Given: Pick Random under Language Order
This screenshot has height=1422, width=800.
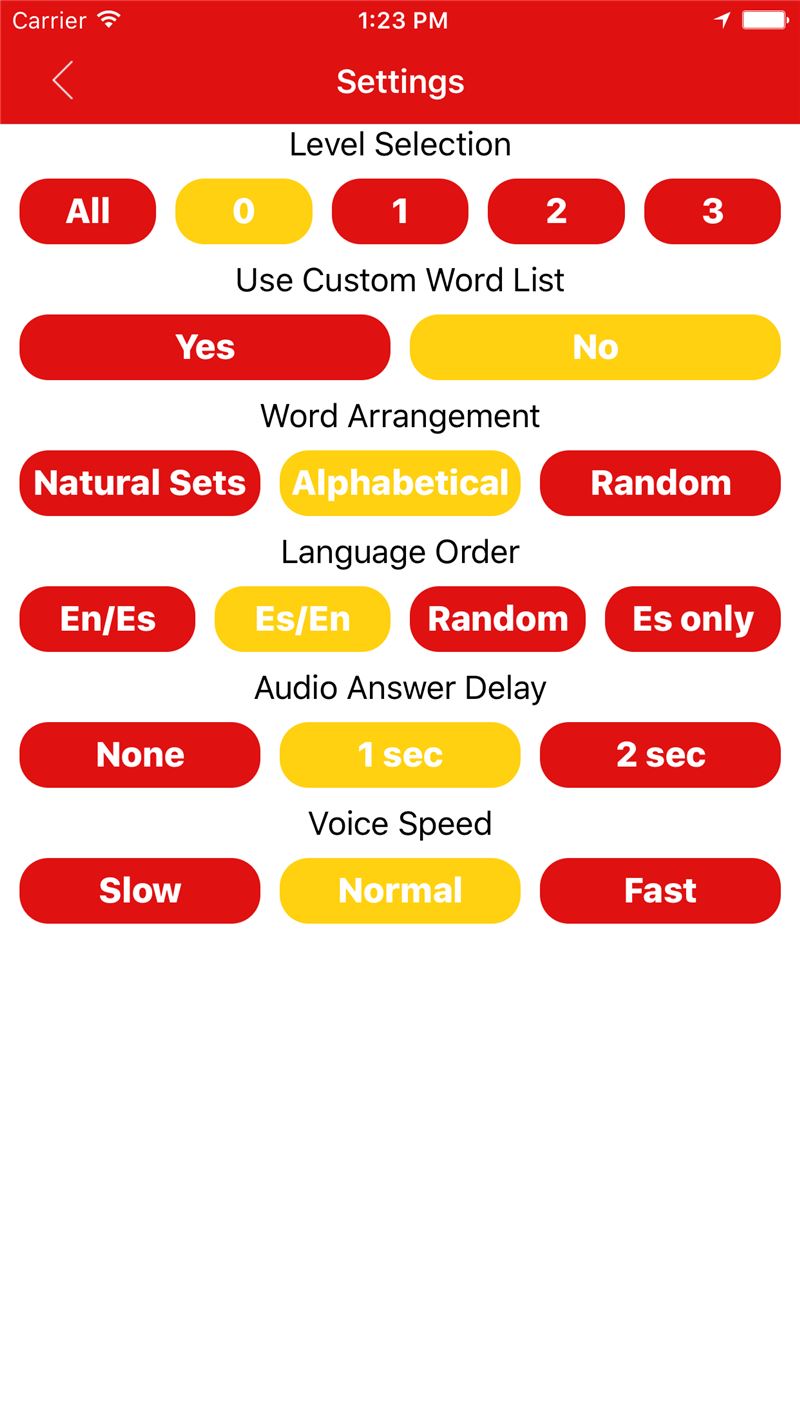Looking at the screenshot, I should [x=498, y=619].
